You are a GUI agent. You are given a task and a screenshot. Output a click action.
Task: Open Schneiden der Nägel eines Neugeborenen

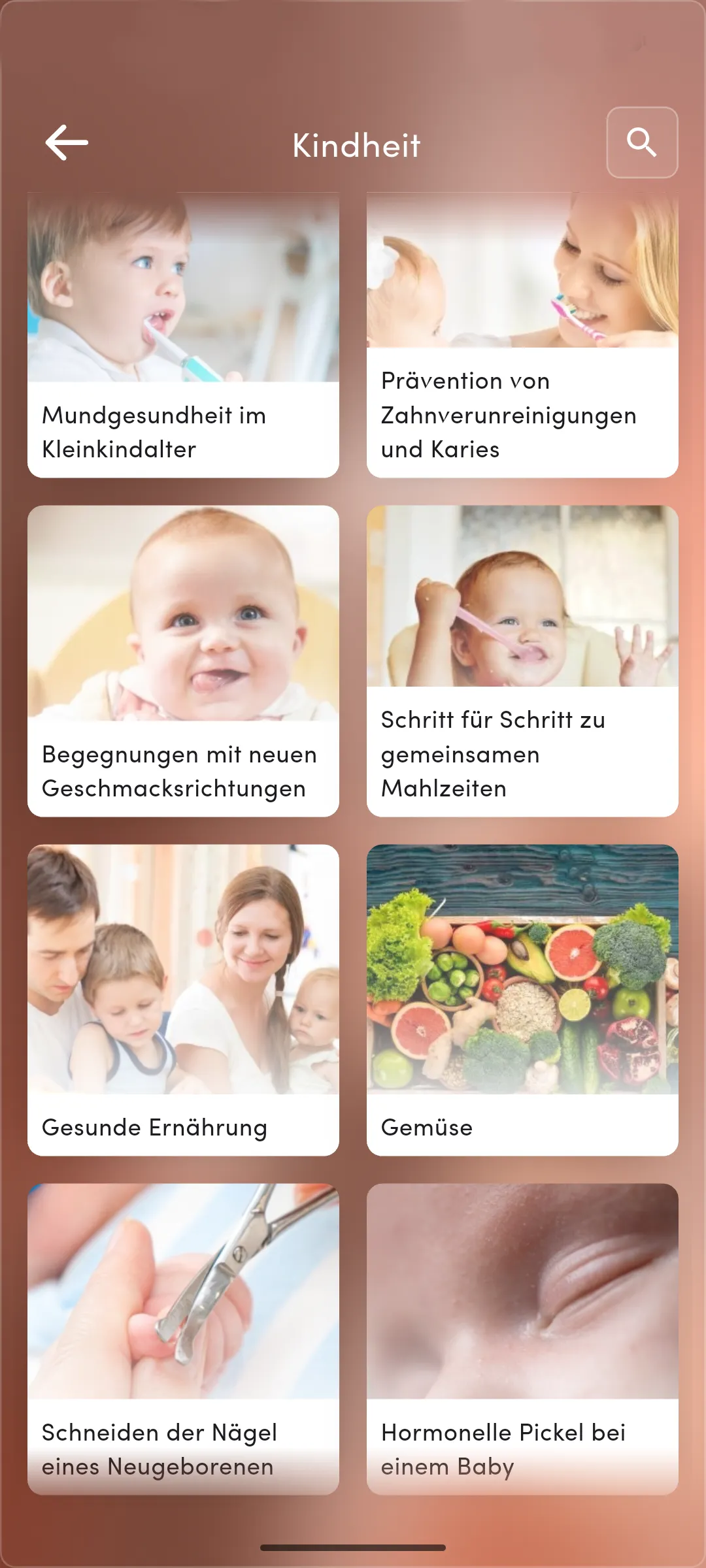[183, 1338]
